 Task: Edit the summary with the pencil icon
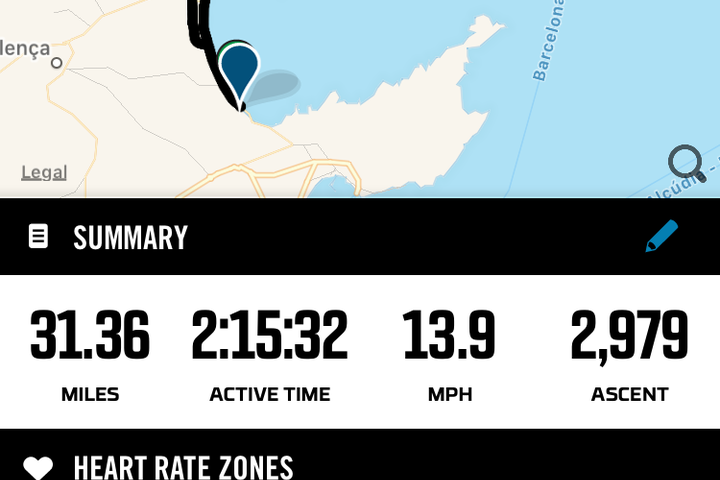click(661, 237)
